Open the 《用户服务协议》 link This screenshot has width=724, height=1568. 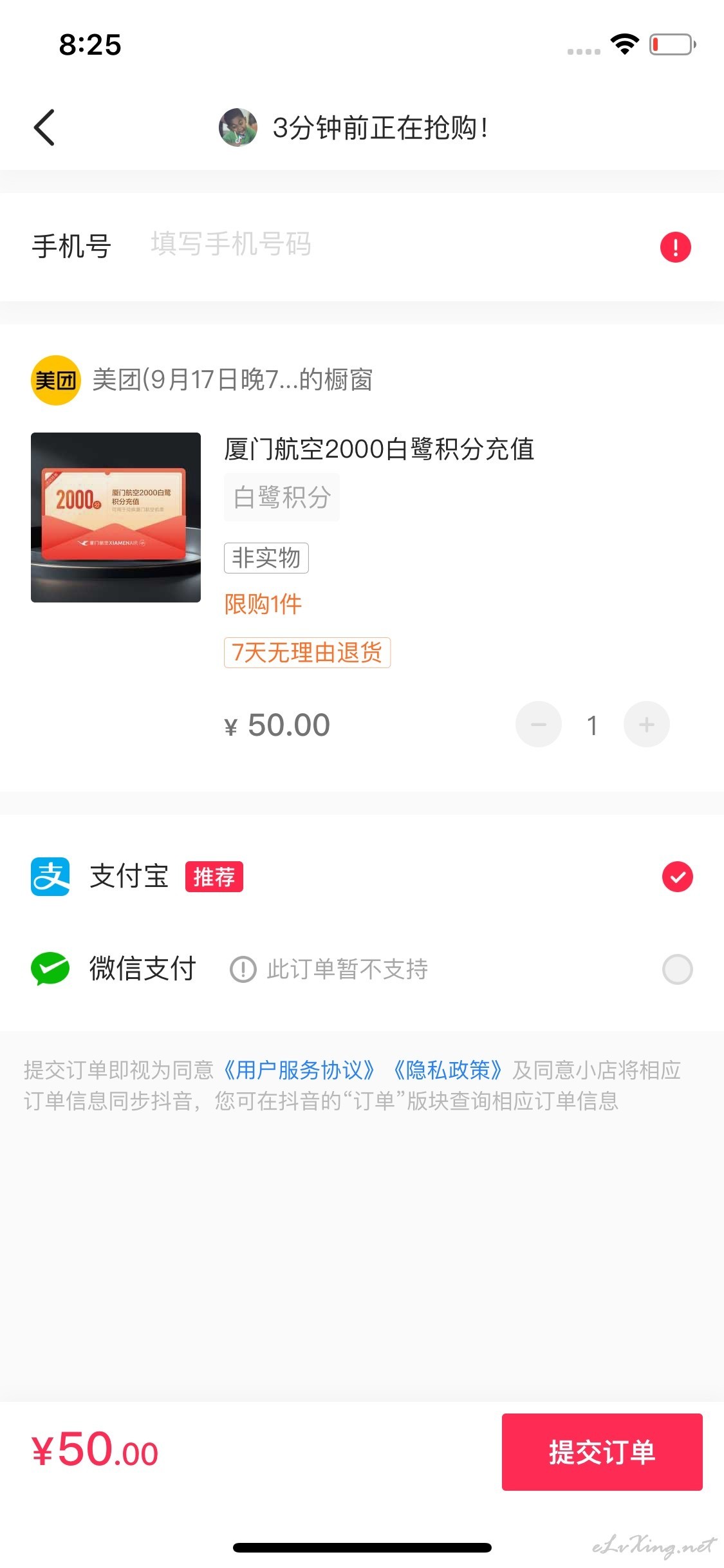(299, 1070)
